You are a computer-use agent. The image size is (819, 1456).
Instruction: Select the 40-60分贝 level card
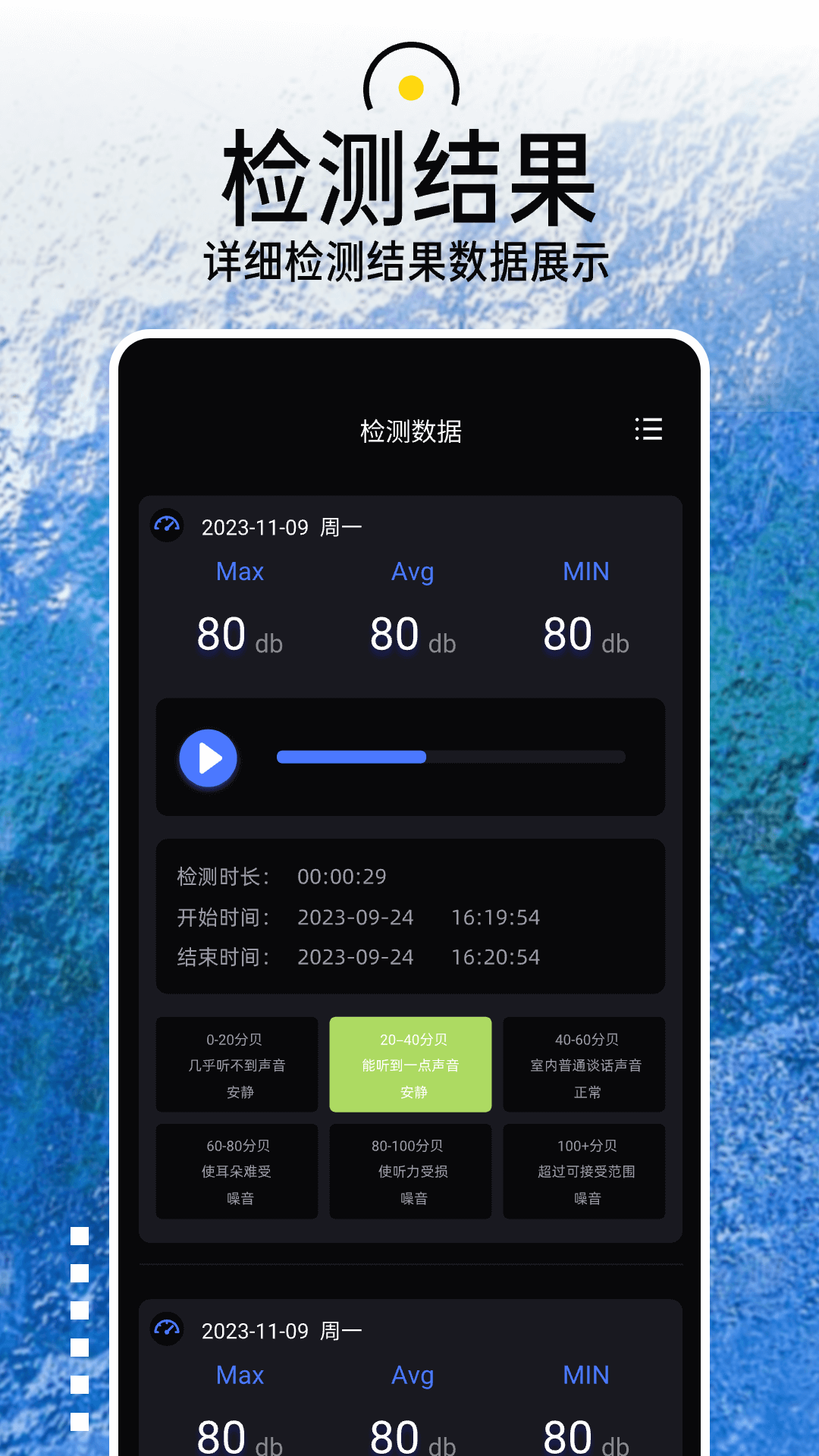(584, 1065)
